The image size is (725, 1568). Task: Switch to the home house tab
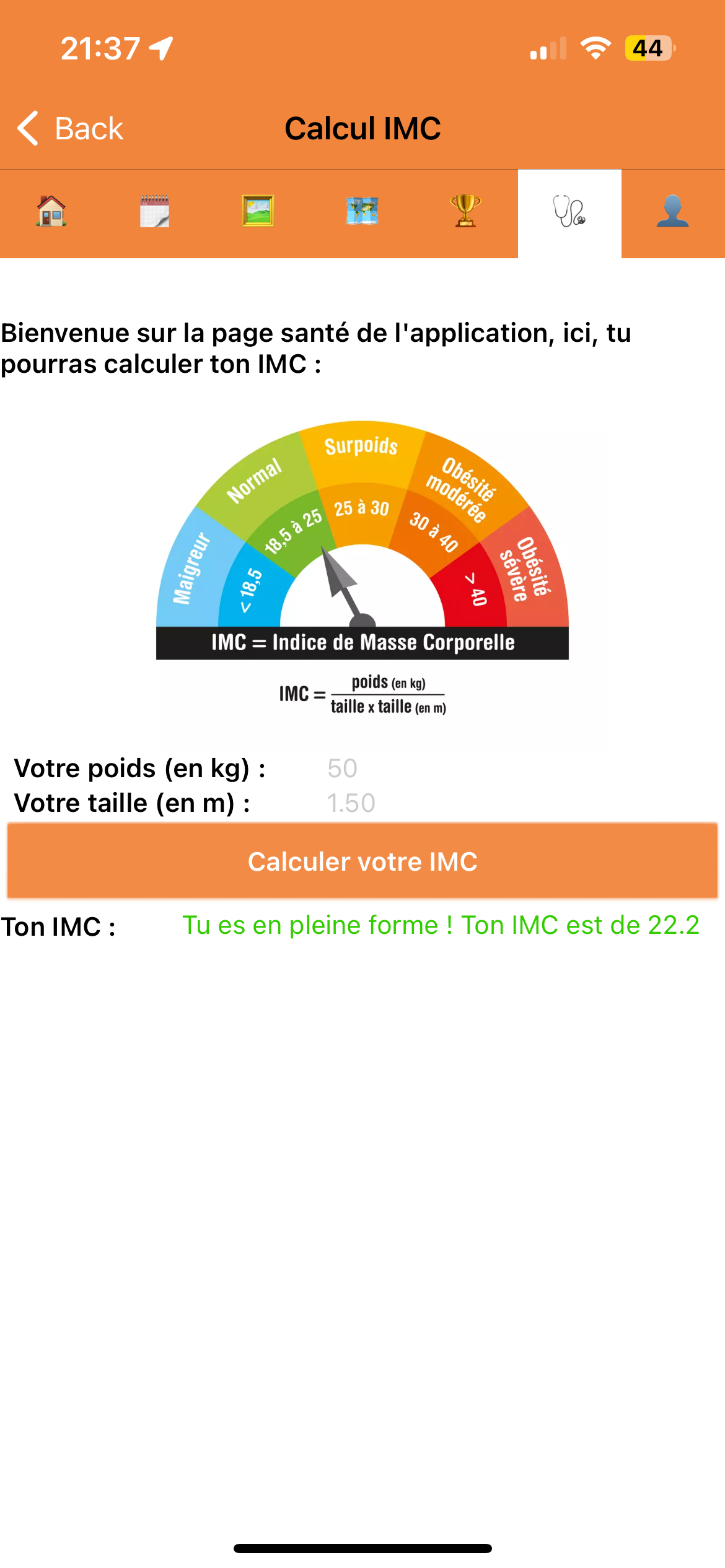[51, 211]
